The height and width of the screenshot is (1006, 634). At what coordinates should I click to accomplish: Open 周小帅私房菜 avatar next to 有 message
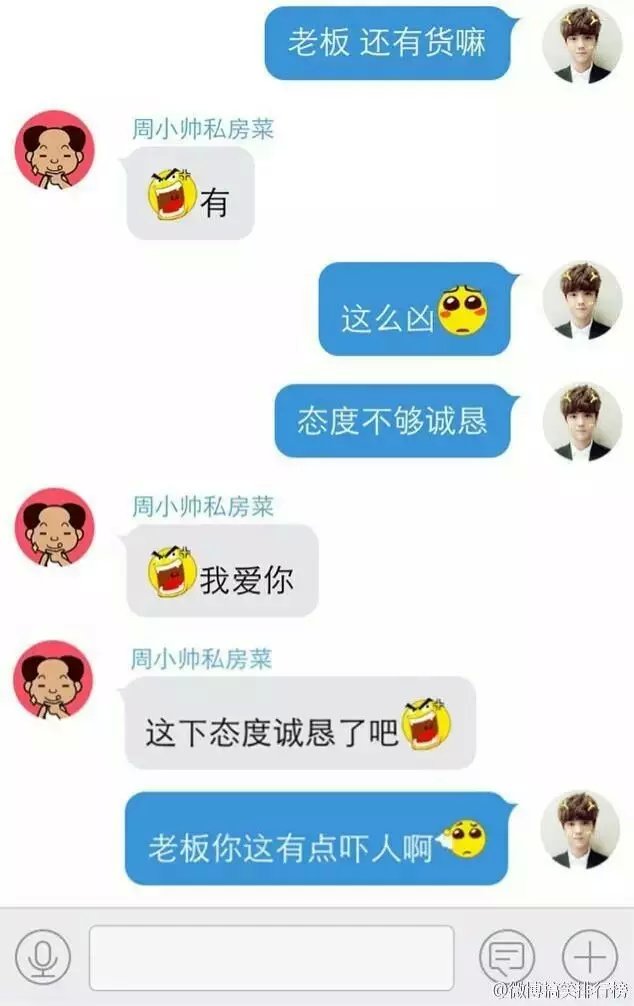[54, 150]
